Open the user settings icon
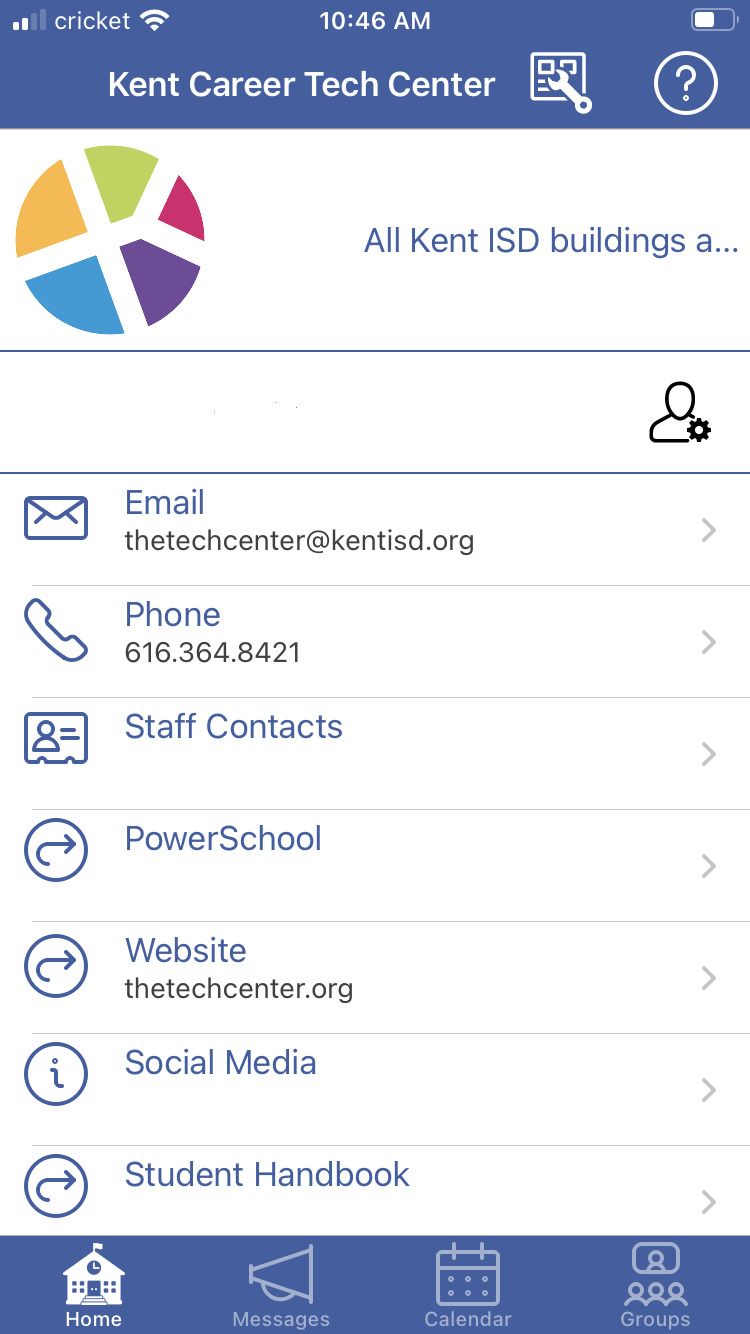Image resolution: width=750 pixels, height=1334 pixels. point(679,413)
